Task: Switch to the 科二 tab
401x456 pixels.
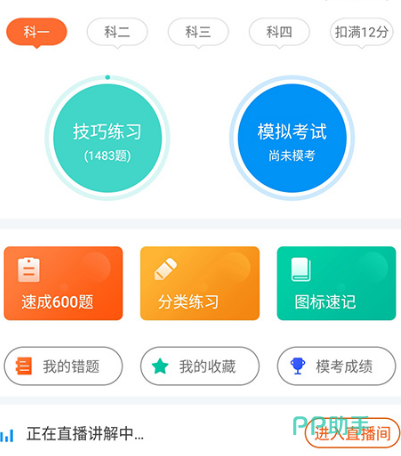Action: (117, 32)
